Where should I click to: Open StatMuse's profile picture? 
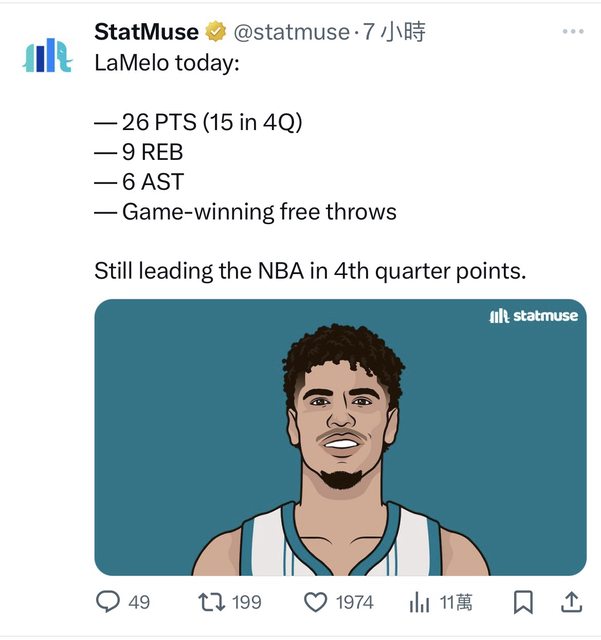[x=47, y=55]
